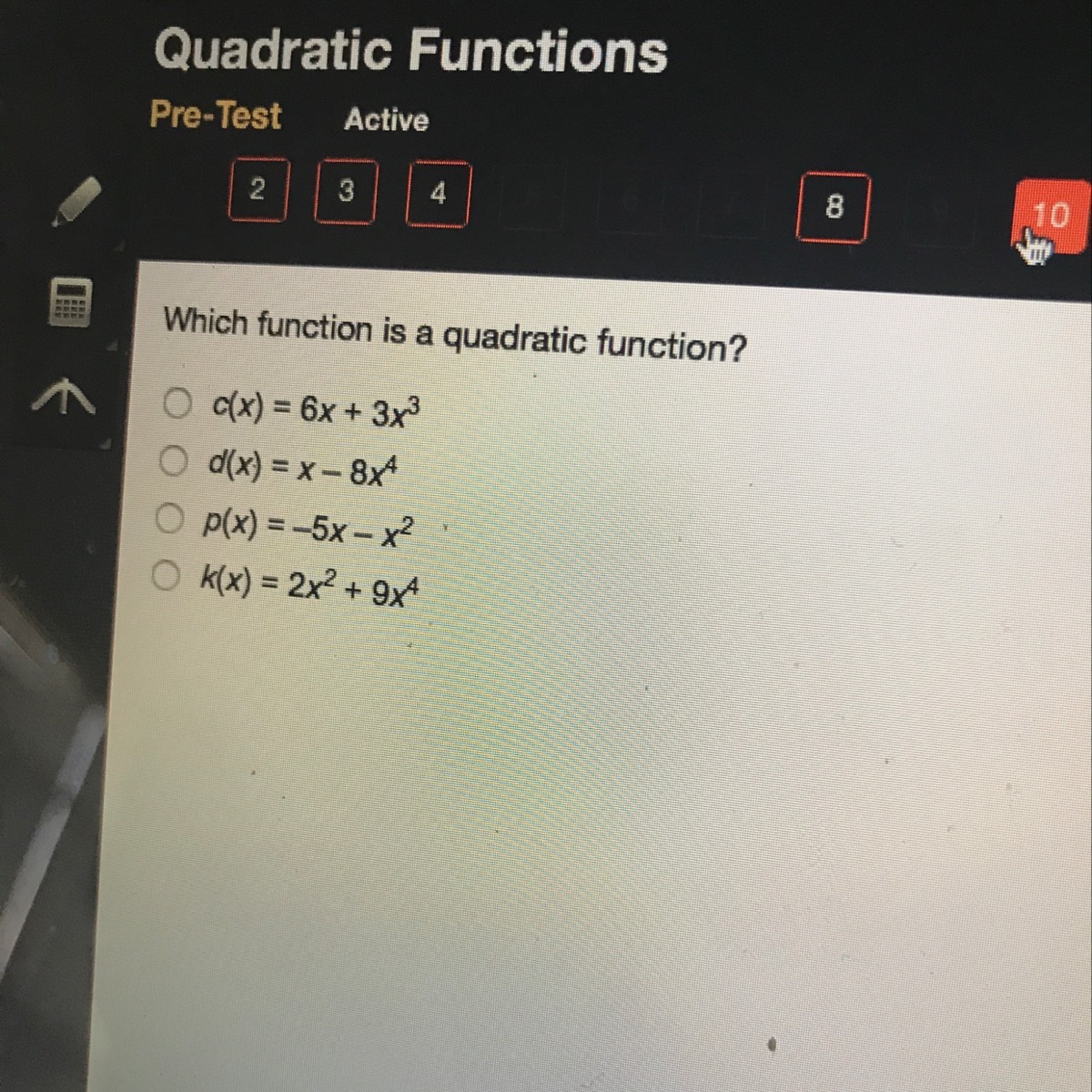The width and height of the screenshot is (1092, 1092).
Task: Open question 4
Action: pos(439,193)
